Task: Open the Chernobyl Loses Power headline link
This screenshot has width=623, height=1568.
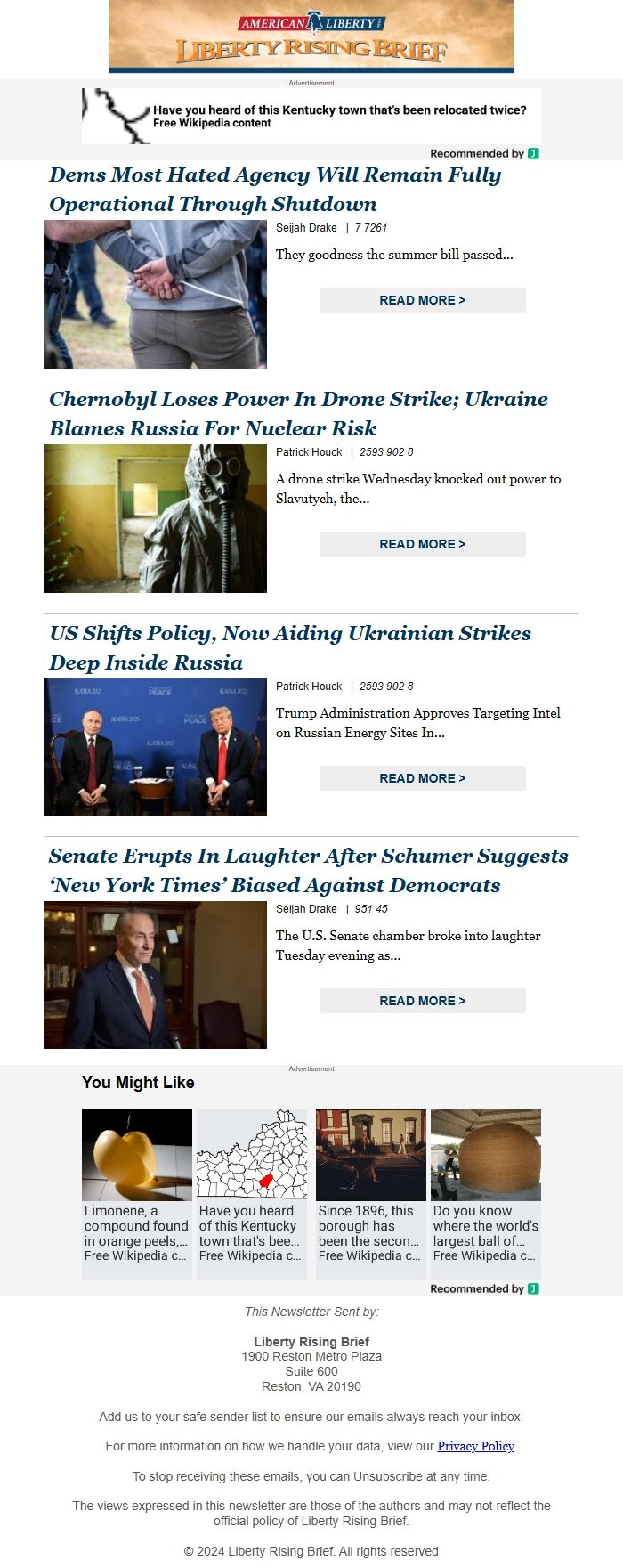Action: pos(298,413)
